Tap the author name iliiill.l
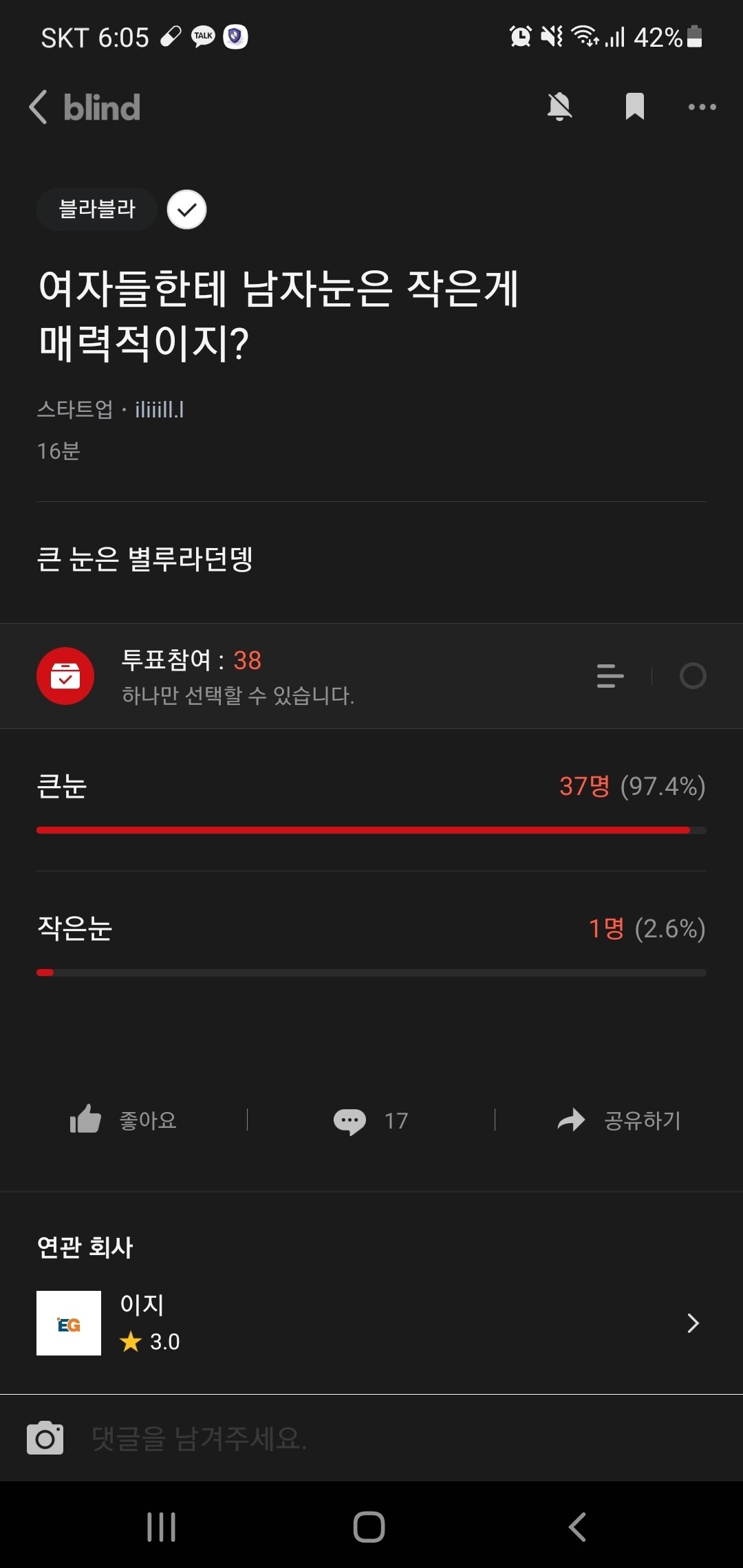 pos(160,409)
